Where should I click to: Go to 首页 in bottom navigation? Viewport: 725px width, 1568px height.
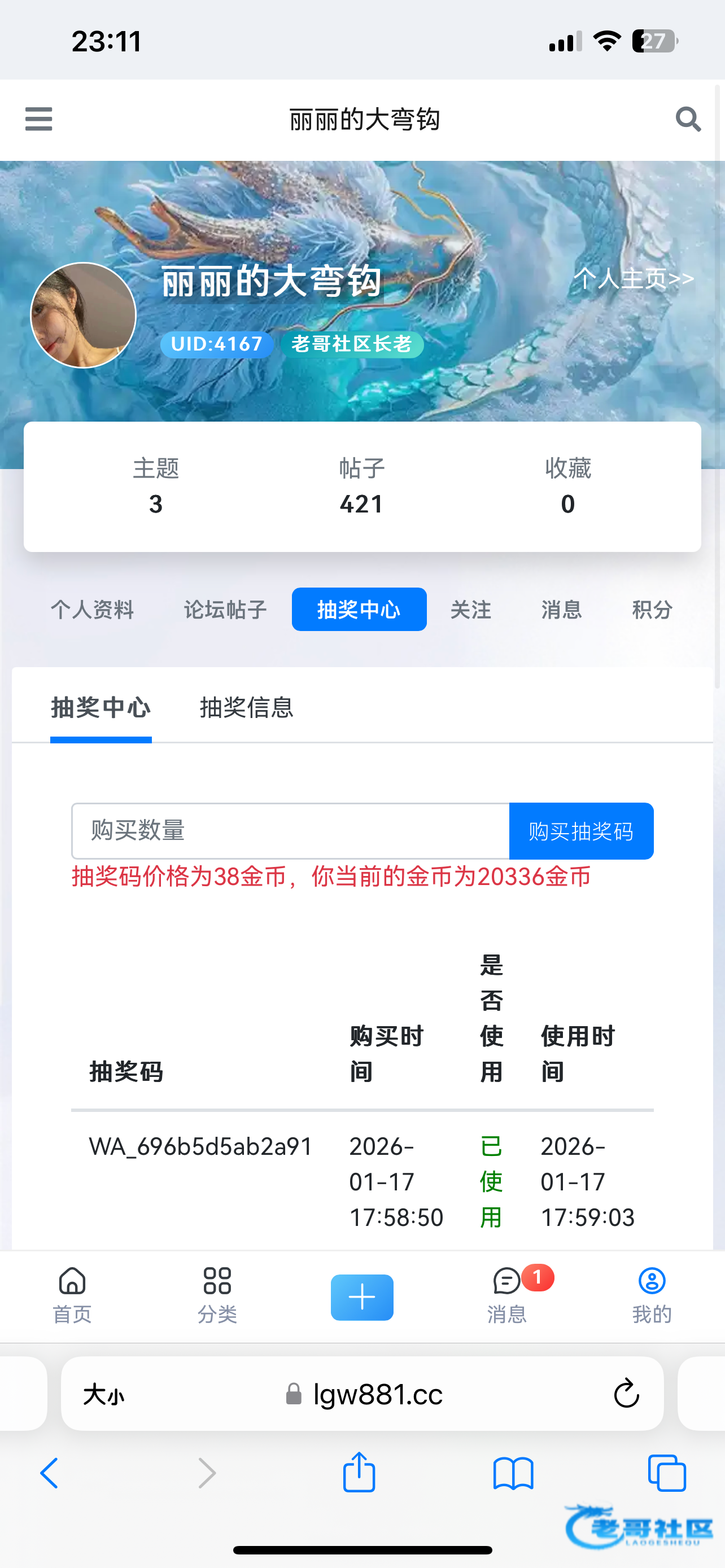click(x=72, y=1295)
